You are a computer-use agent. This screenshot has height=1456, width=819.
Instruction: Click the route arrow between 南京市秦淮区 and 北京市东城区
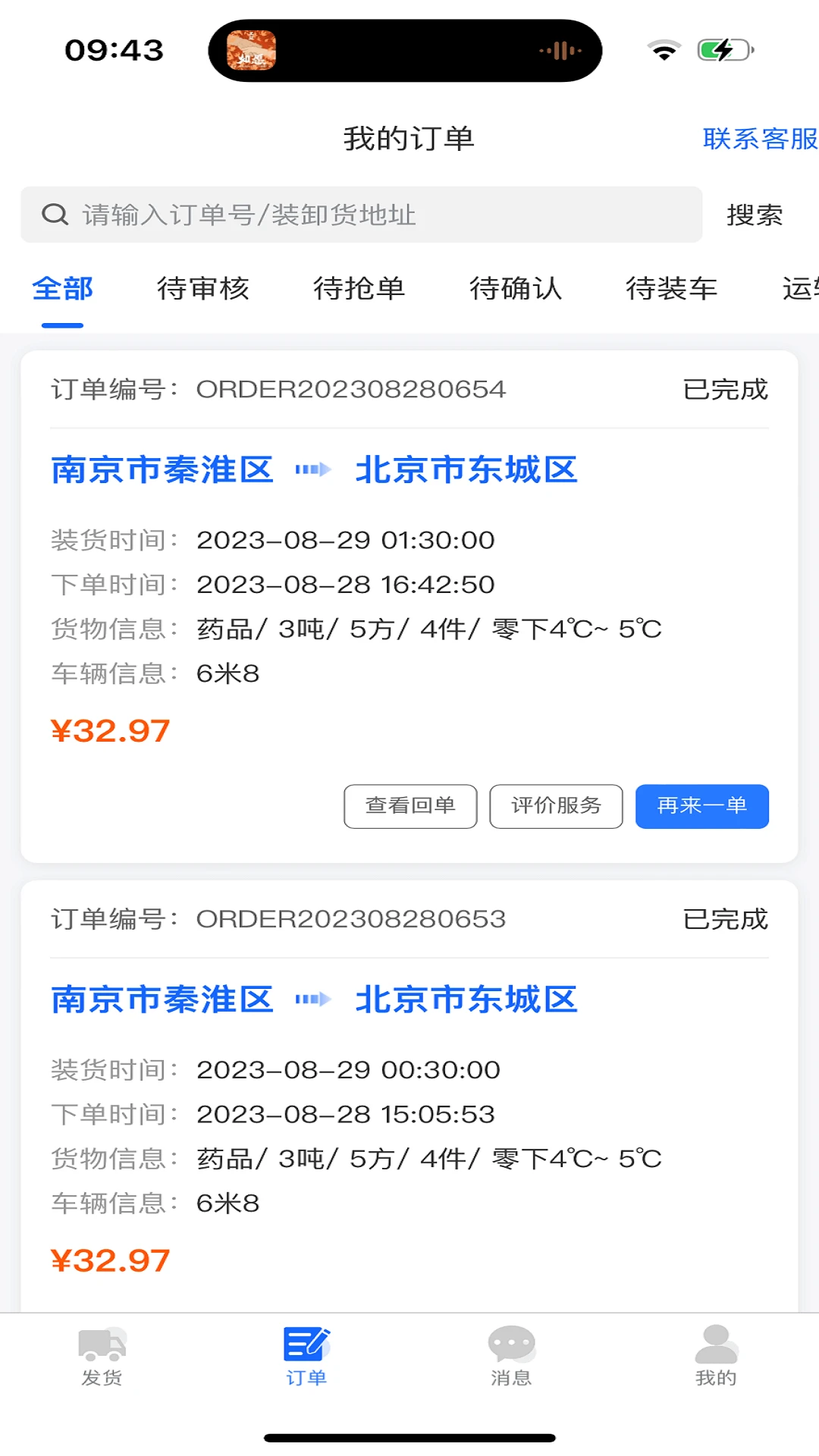pos(314,469)
